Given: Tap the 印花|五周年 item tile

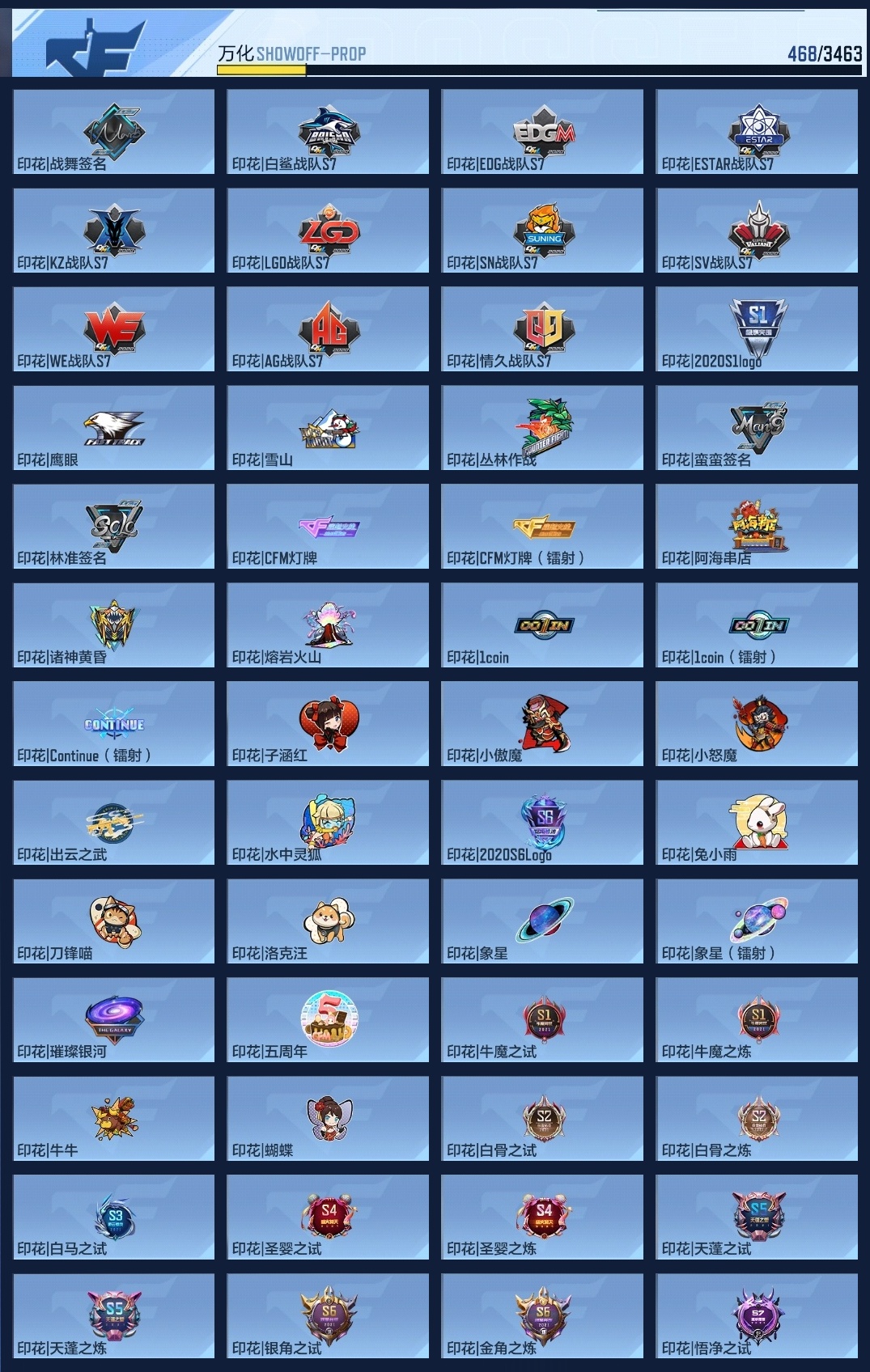Looking at the screenshot, I should click(328, 1020).
